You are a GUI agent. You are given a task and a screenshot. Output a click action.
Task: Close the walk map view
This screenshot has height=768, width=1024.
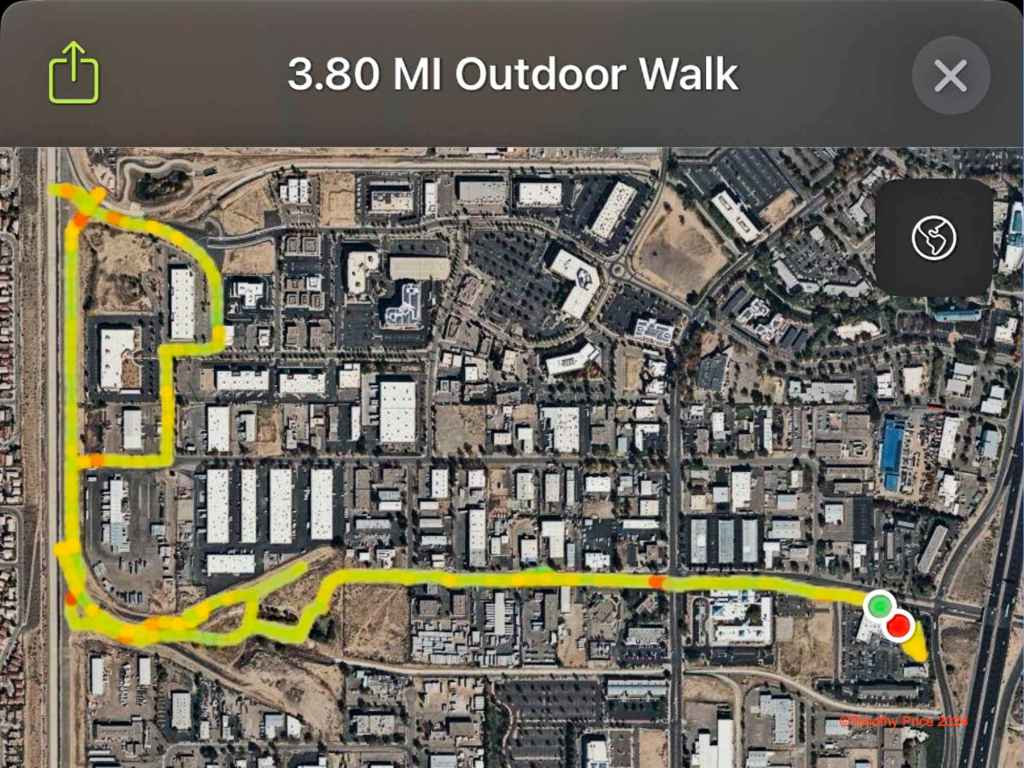[x=950, y=75]
